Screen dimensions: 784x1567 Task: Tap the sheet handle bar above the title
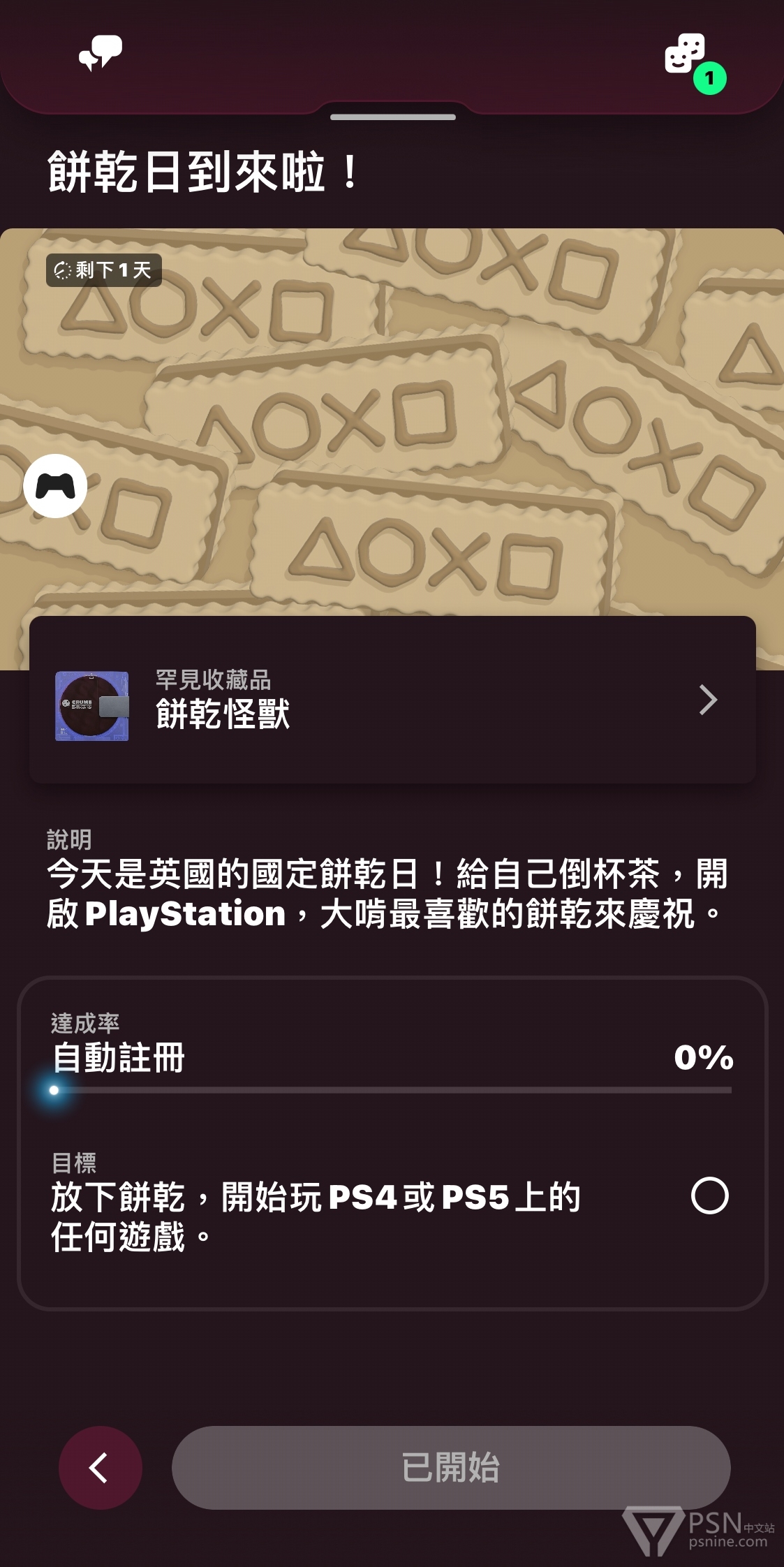[393, 117]
